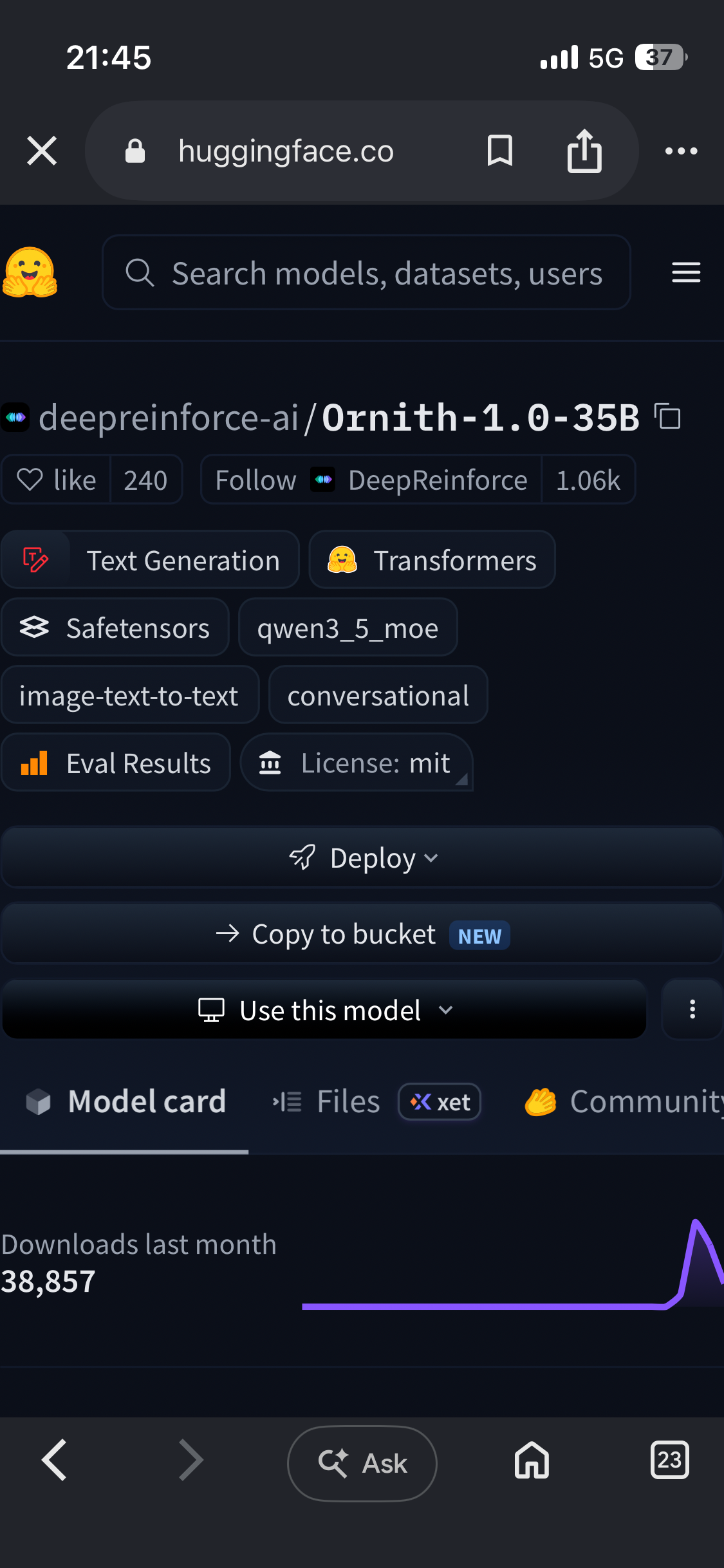Expand the License: mit tag
The height and width of the screenshot is (1568, 724).
click(357, 763)
